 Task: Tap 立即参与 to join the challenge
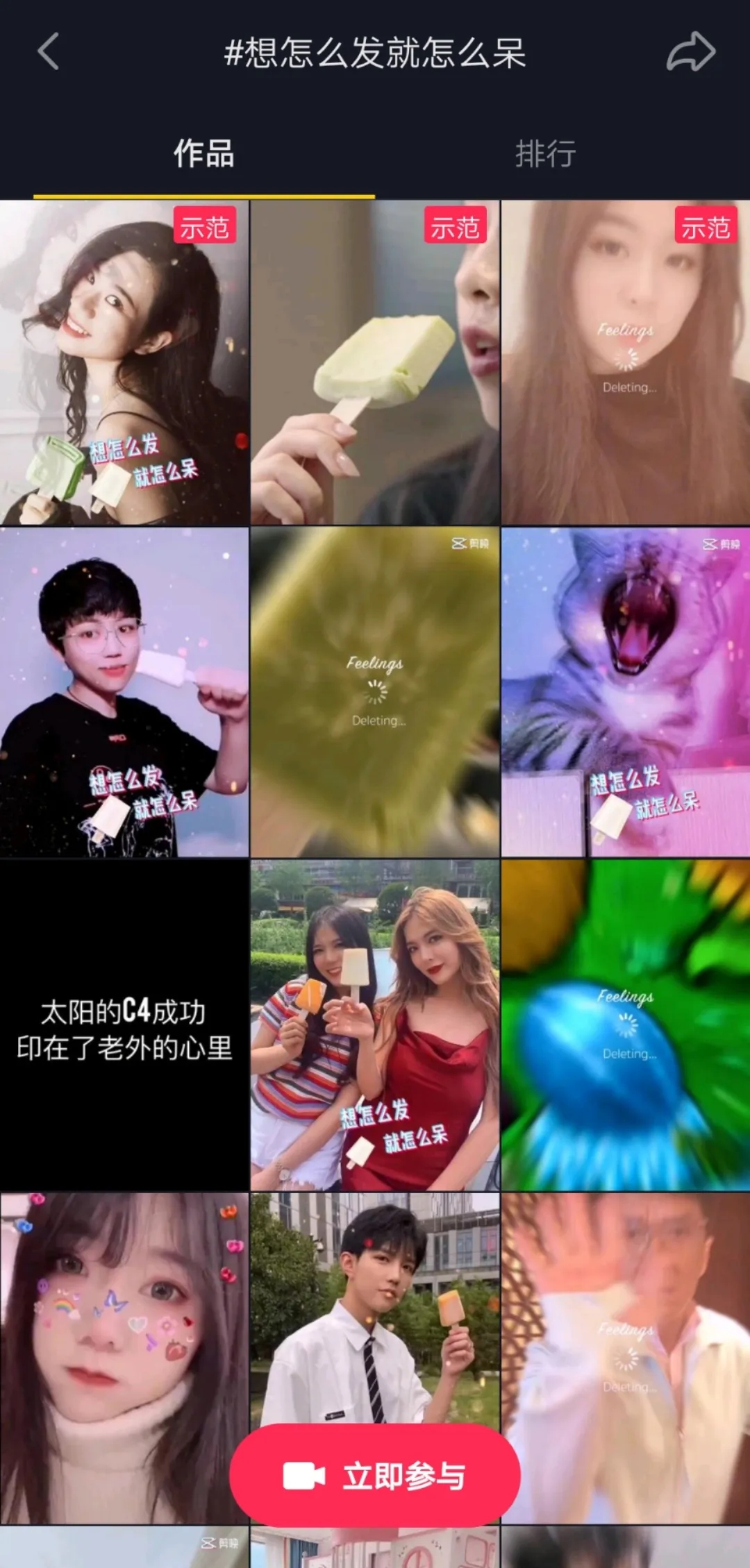point(375,1475)
